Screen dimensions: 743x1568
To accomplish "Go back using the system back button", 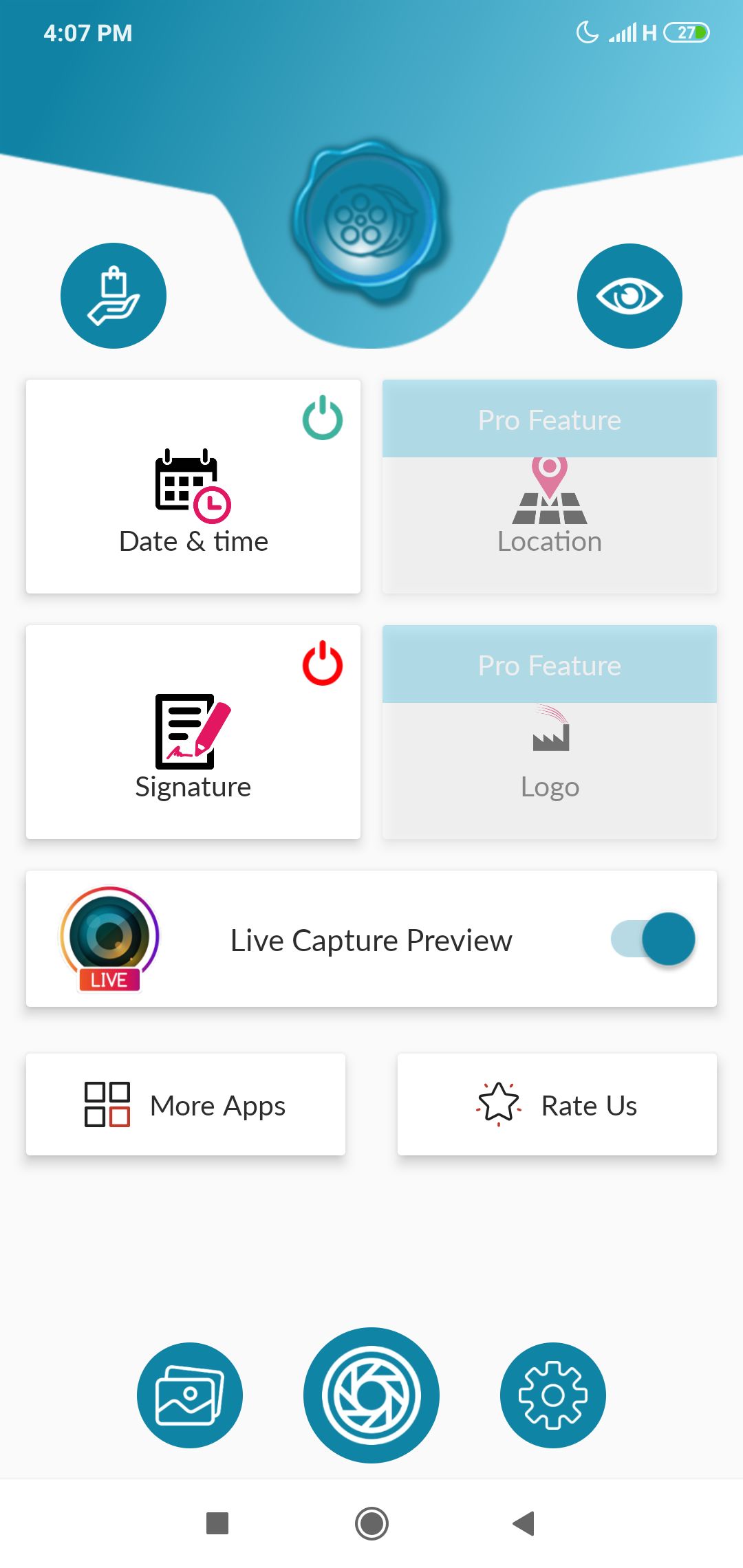I will [x=524, y=1523].
